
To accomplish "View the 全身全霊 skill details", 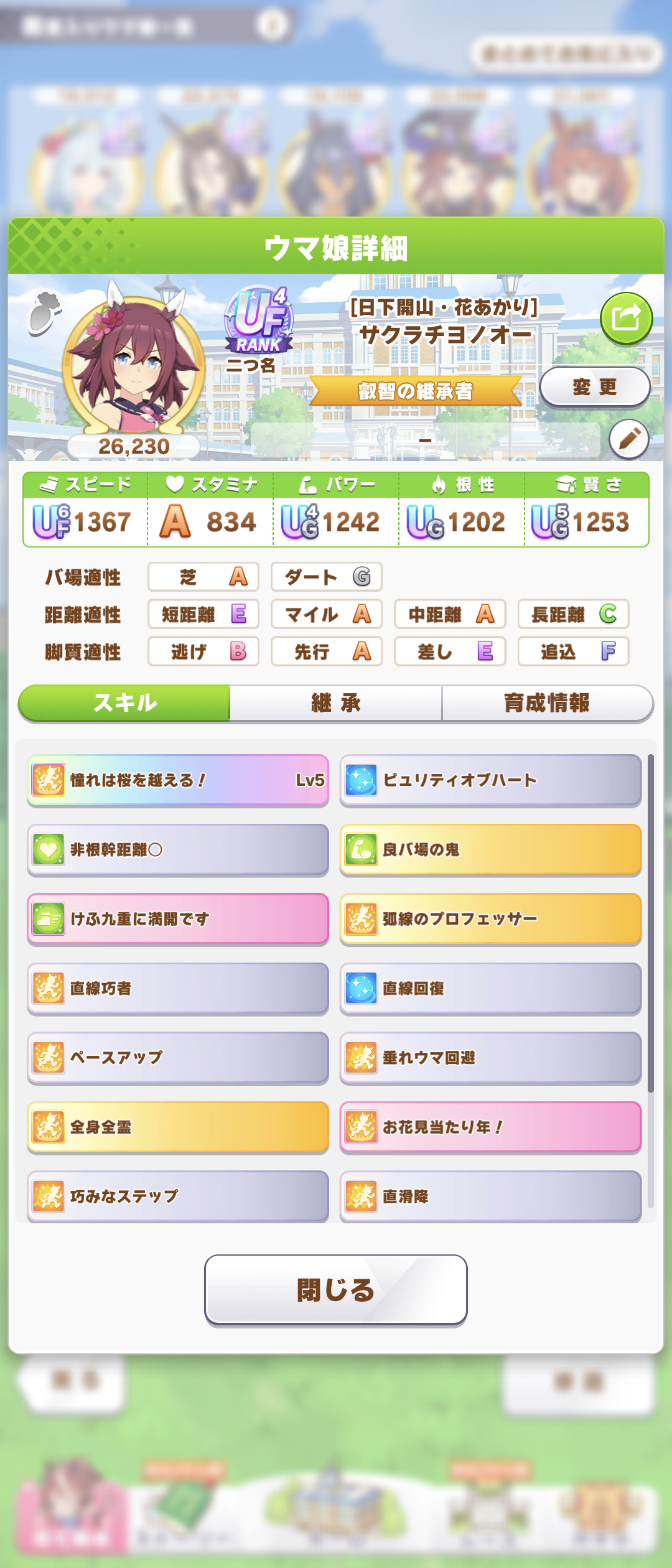I will (178, 1127).
